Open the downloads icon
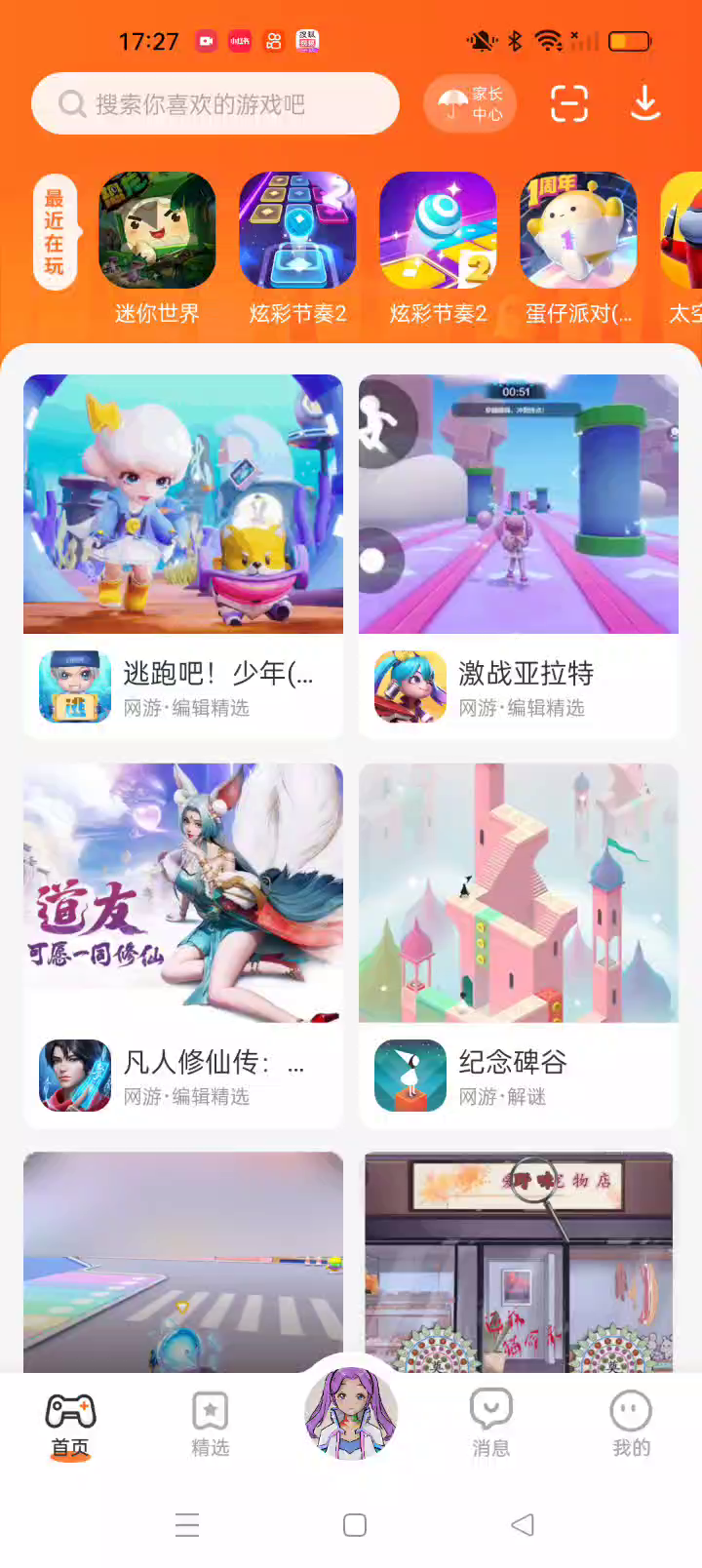The image size is (702, 1568). pos(645,103)
